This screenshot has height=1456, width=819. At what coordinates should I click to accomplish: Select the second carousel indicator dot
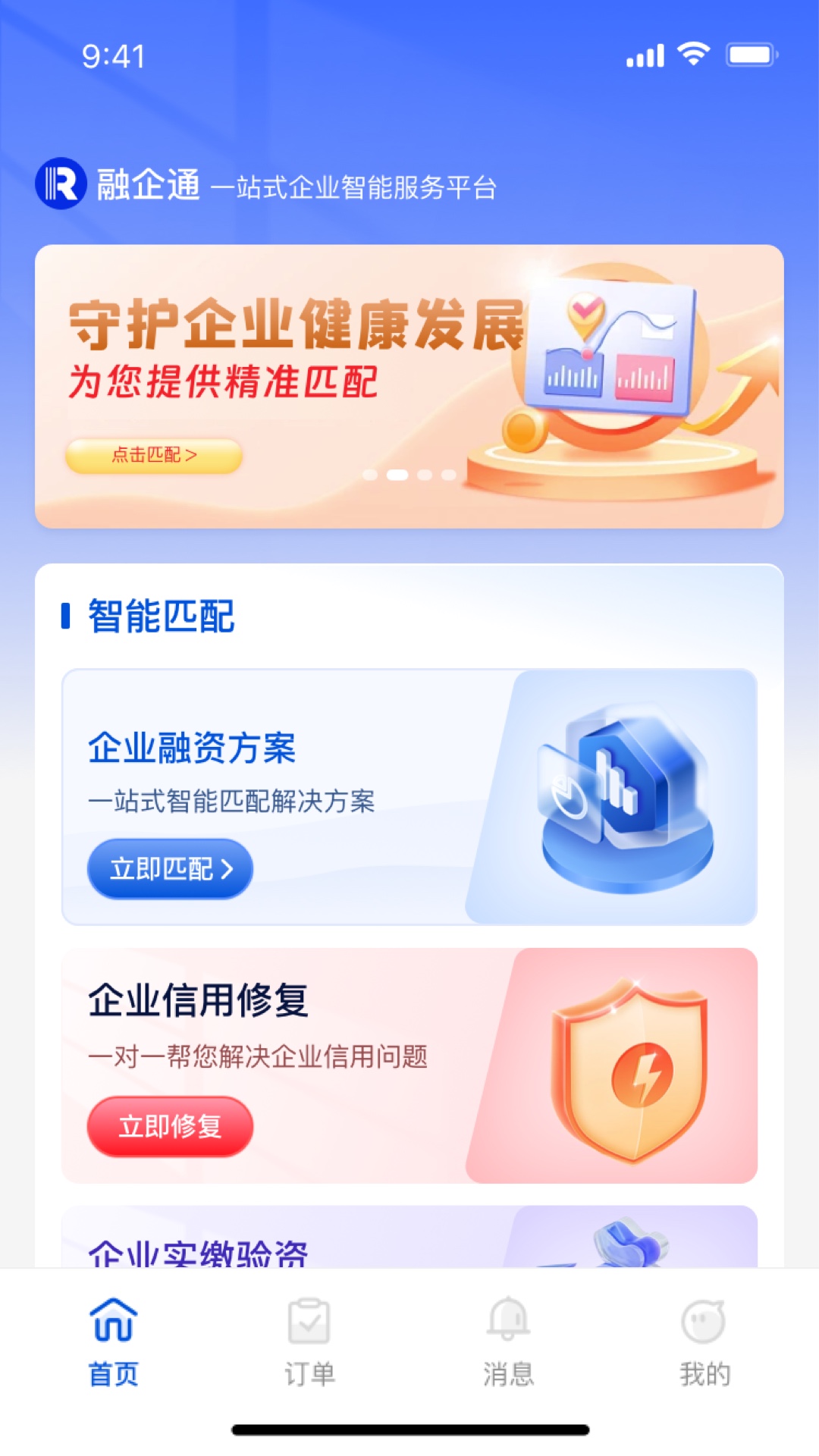[397, 474]
